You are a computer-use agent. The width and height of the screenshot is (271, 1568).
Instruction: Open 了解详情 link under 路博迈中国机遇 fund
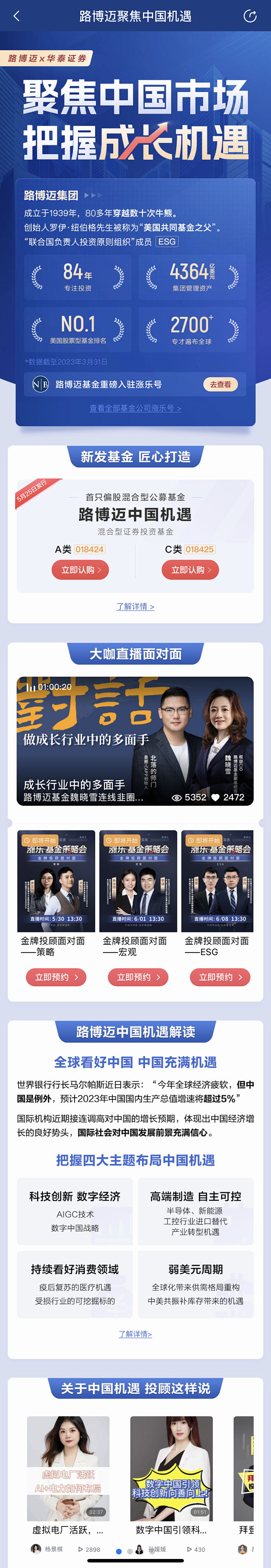tap(135, 606)
